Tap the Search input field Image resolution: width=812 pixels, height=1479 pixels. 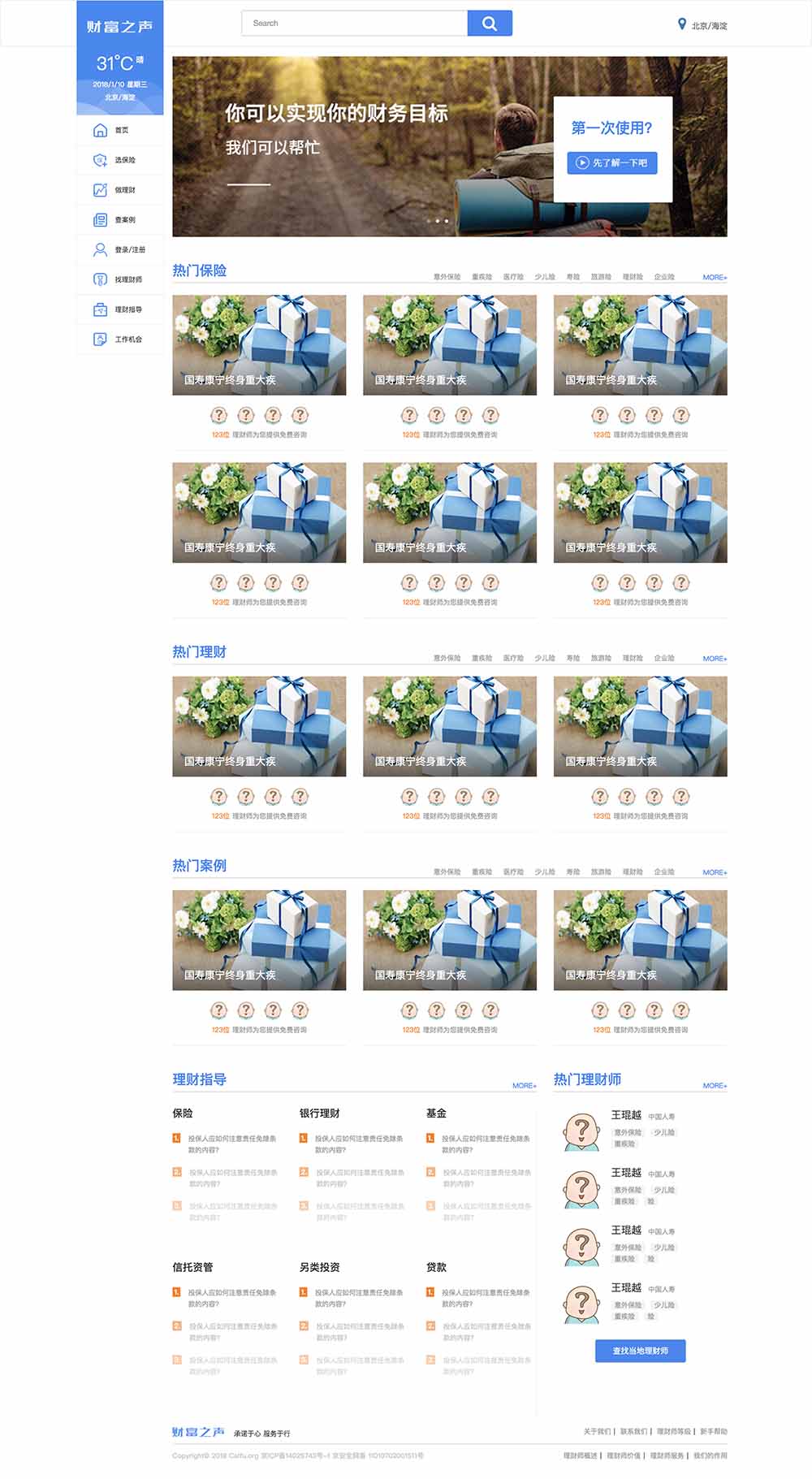tap(354, 24)
